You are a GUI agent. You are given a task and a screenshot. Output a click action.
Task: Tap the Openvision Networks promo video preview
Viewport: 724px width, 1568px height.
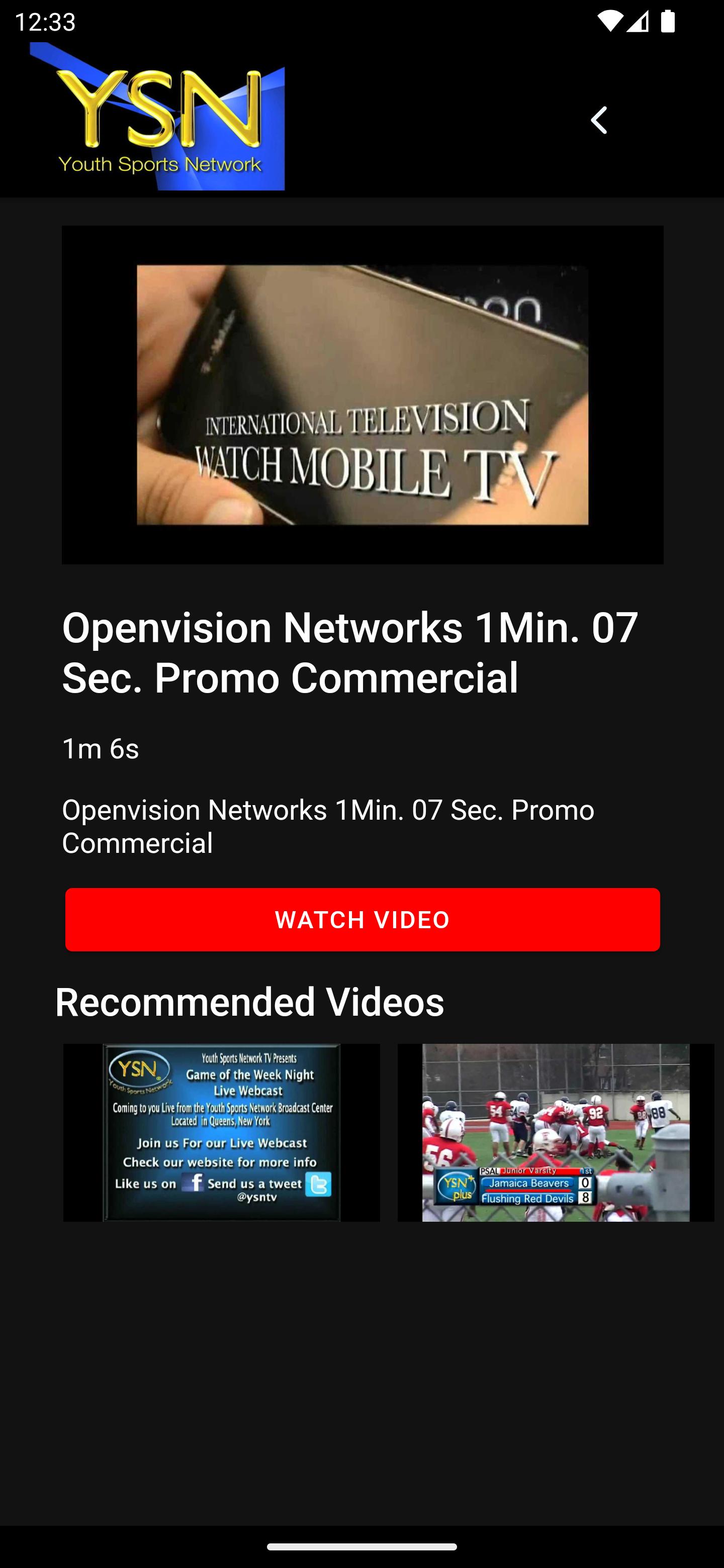(363, 395)
